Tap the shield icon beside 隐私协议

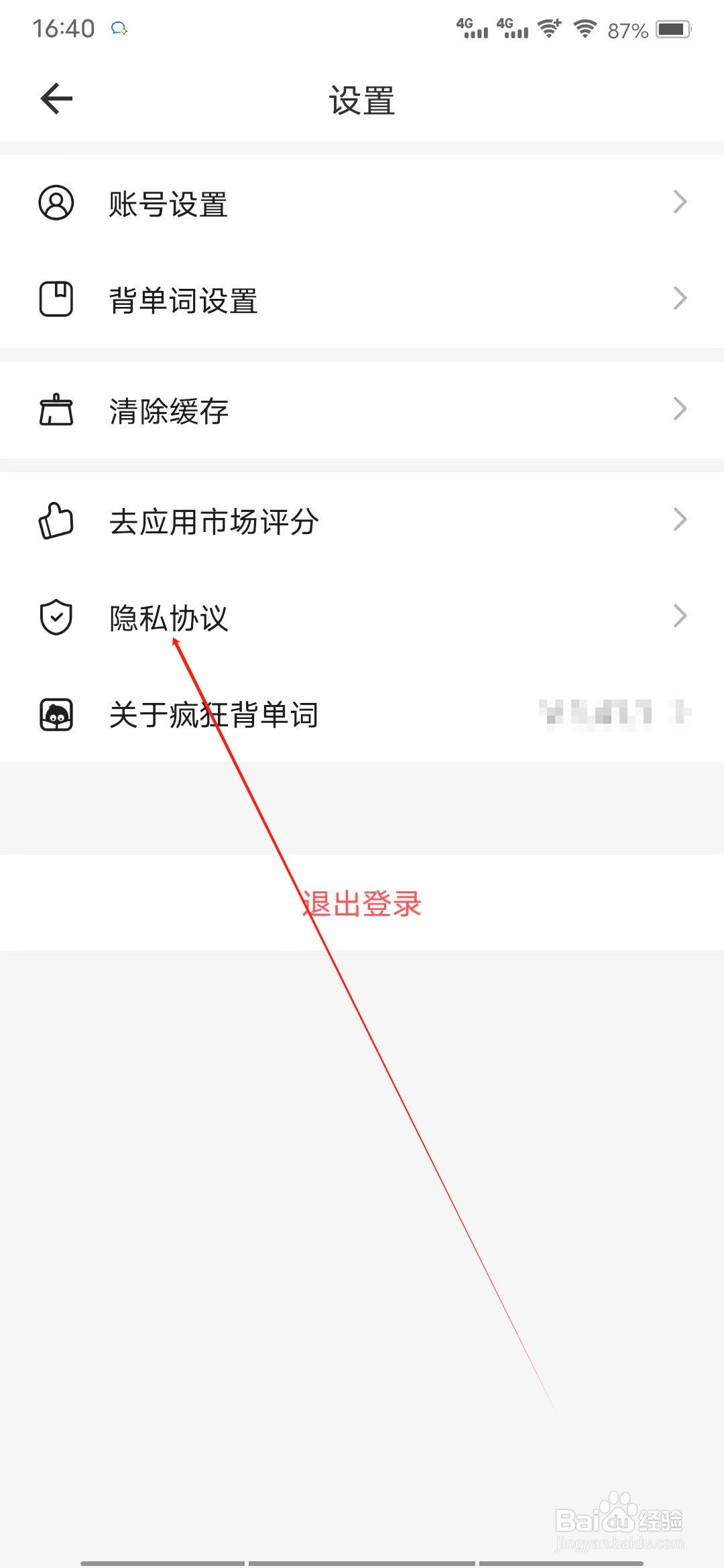pyautogui.click(x=56, y=617)
